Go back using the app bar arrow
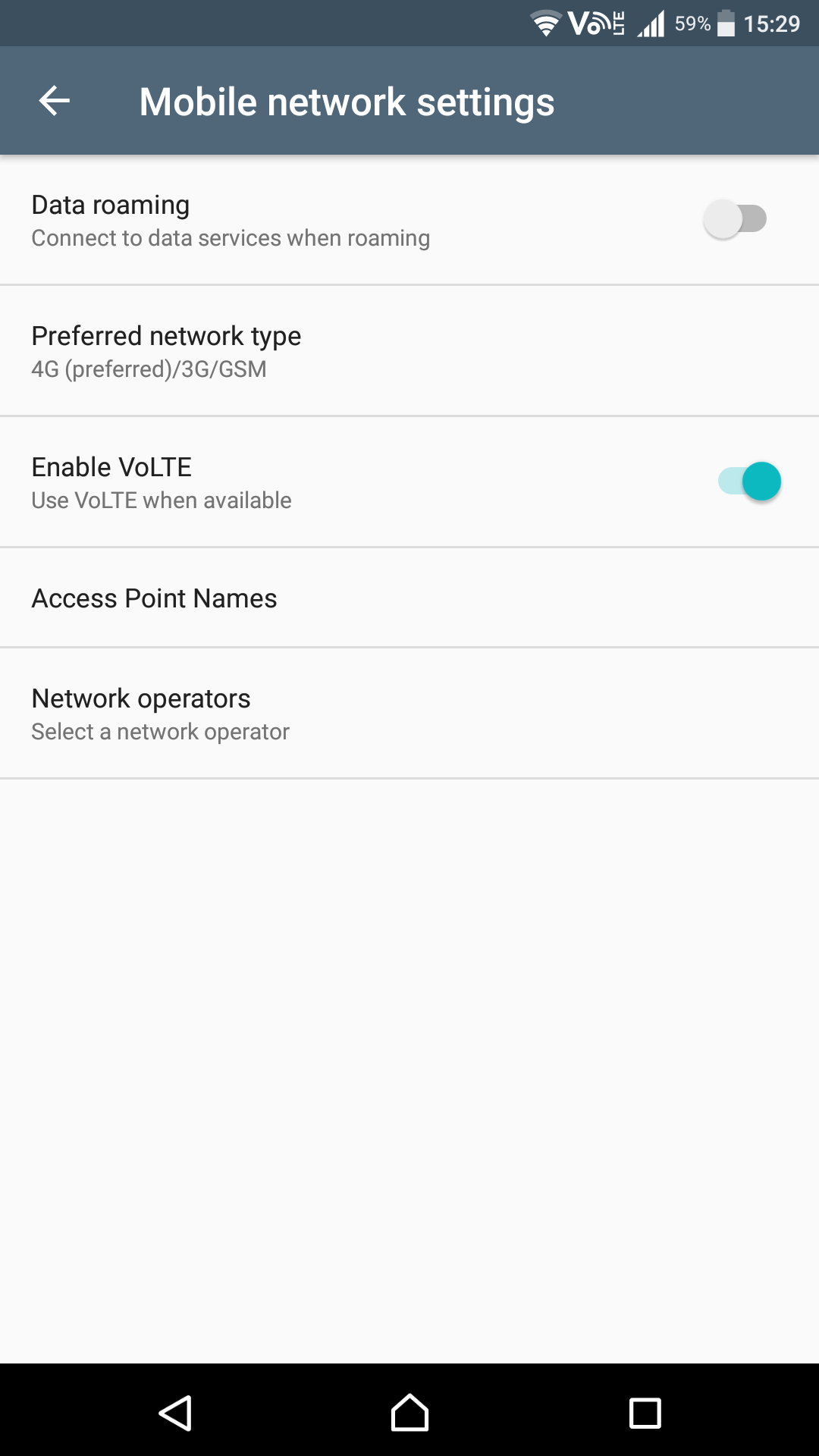 (55, 101)
